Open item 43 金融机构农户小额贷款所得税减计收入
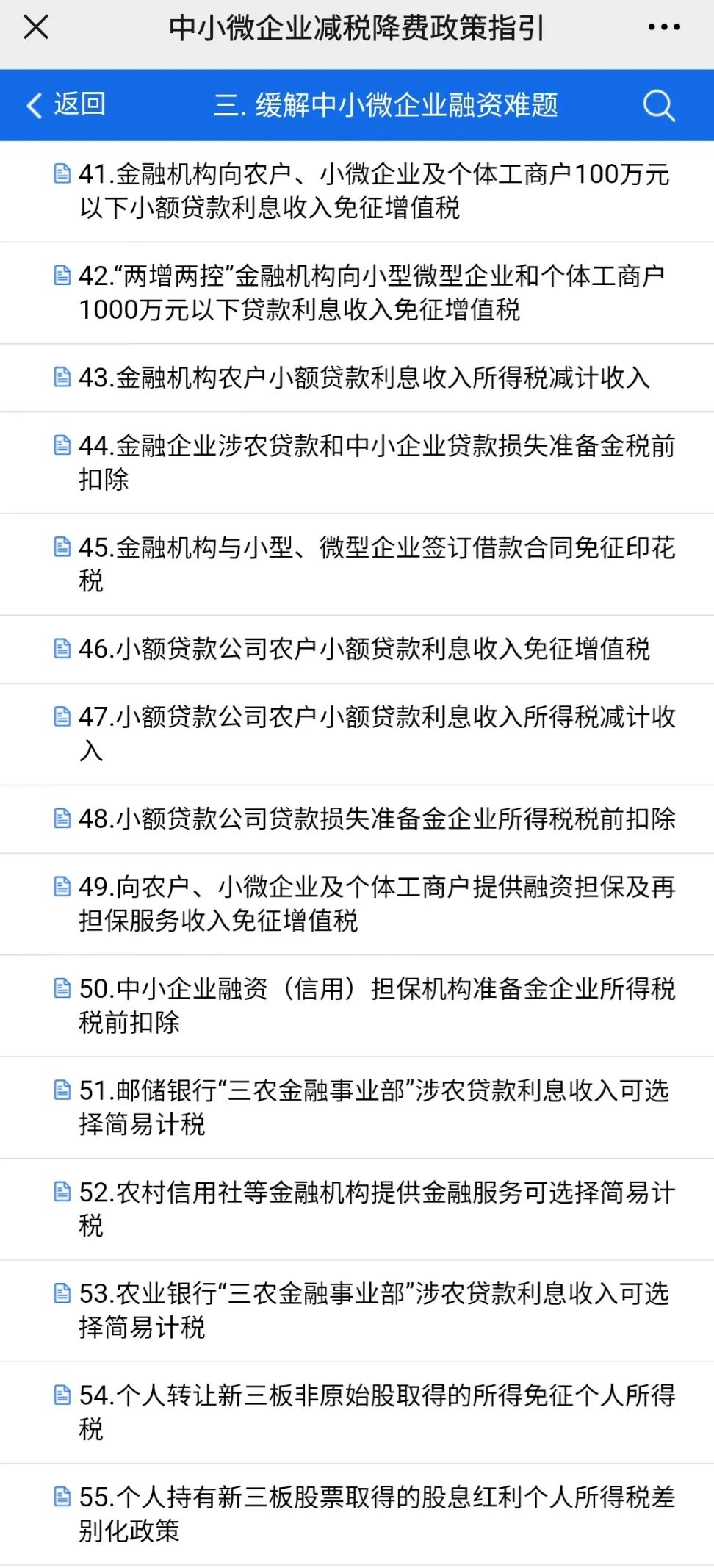Viewport: 714px width, 1568px height. (x=357, y=378)
